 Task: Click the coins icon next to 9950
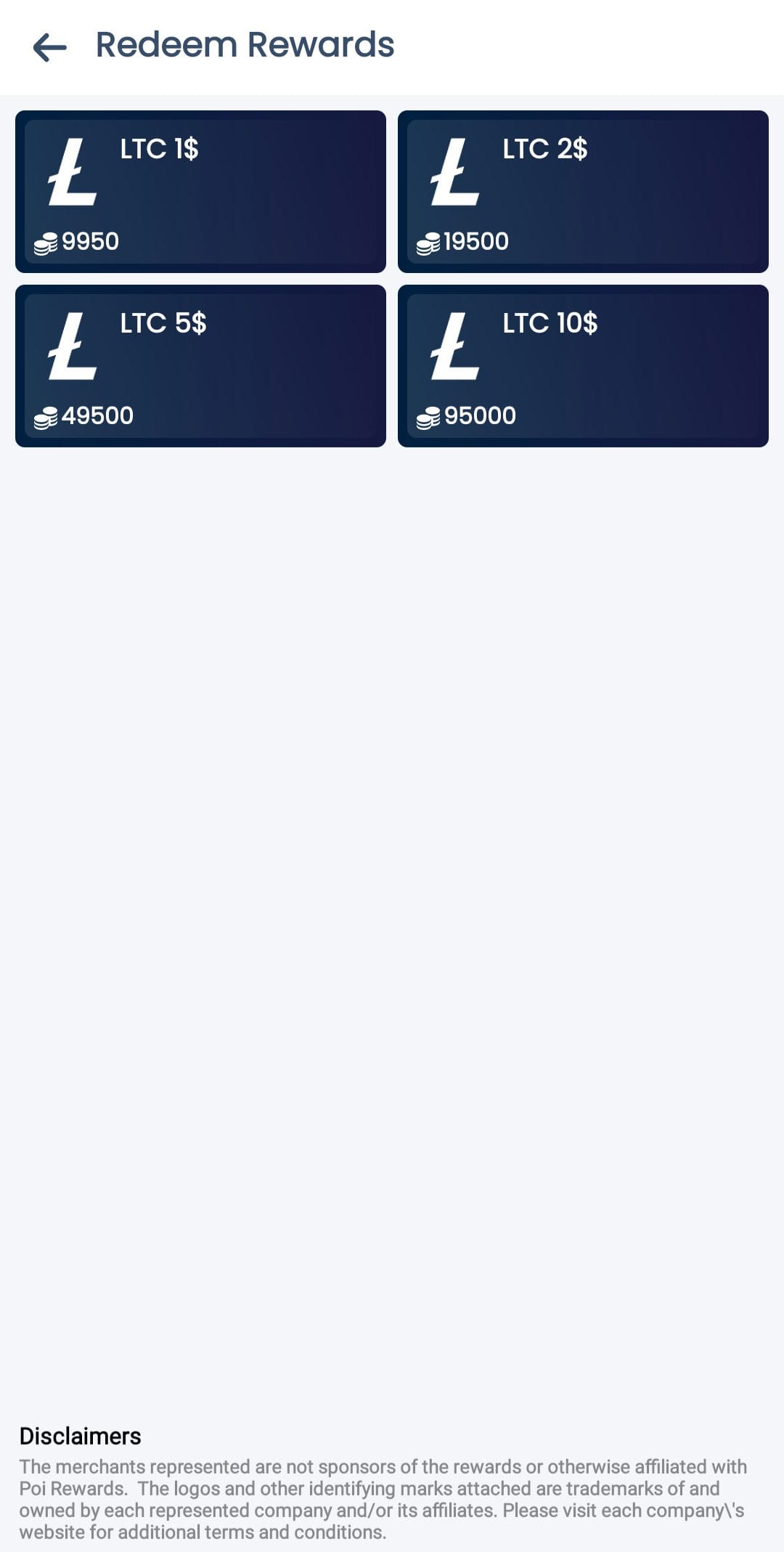(x=48, y=242)
